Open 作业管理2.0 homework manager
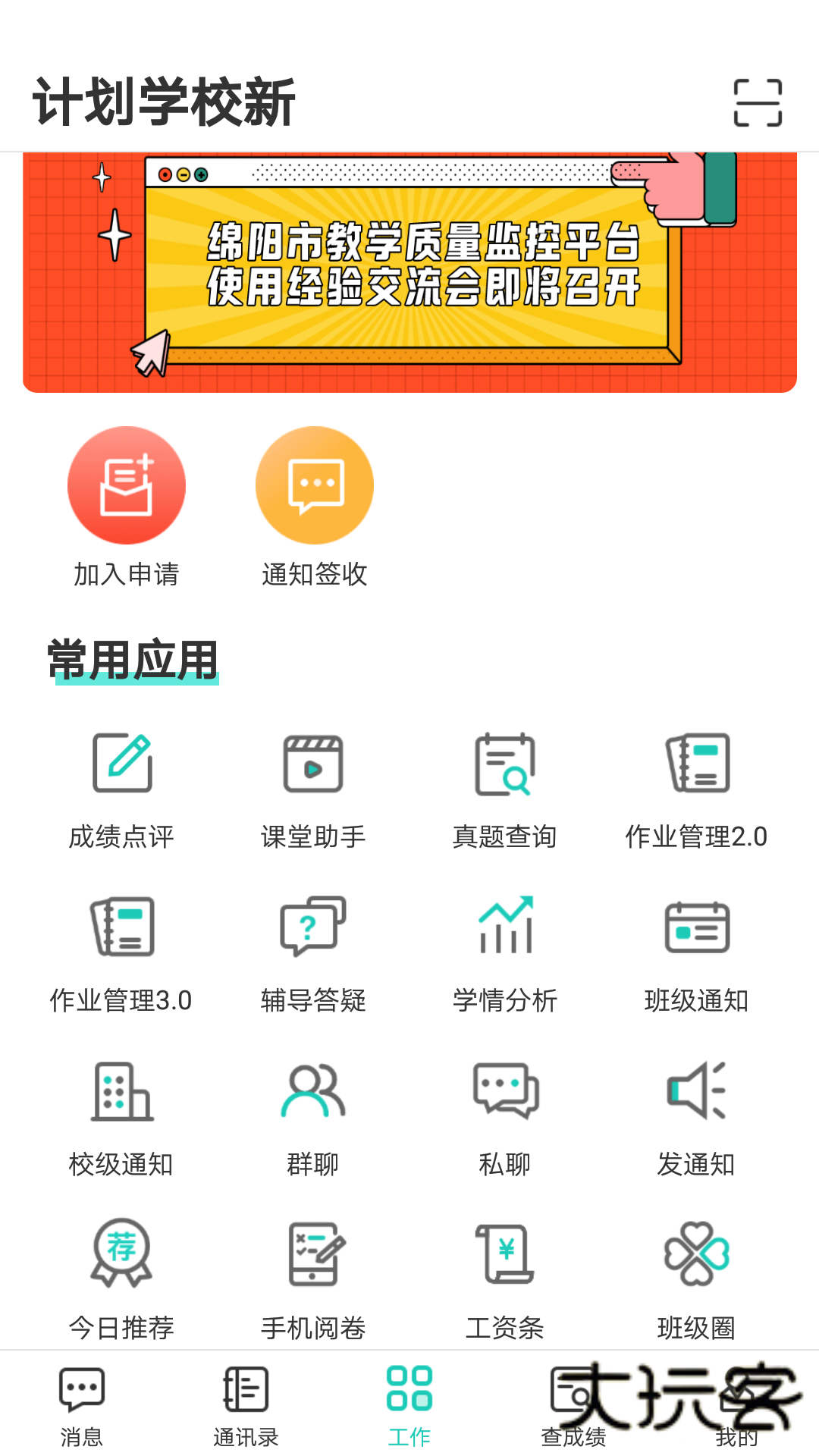 [698, 789]
